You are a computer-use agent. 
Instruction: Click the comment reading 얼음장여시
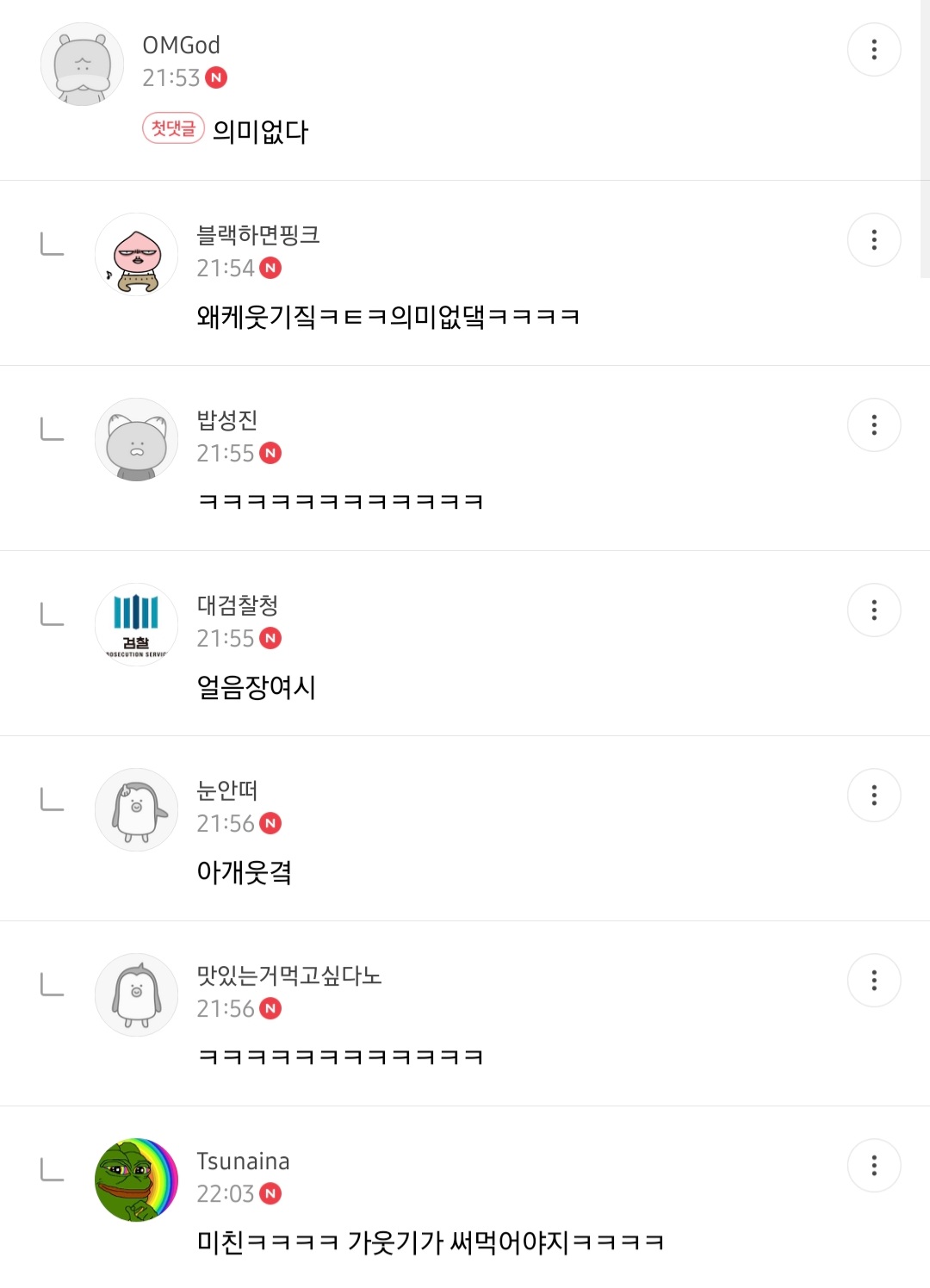[255, 689]
